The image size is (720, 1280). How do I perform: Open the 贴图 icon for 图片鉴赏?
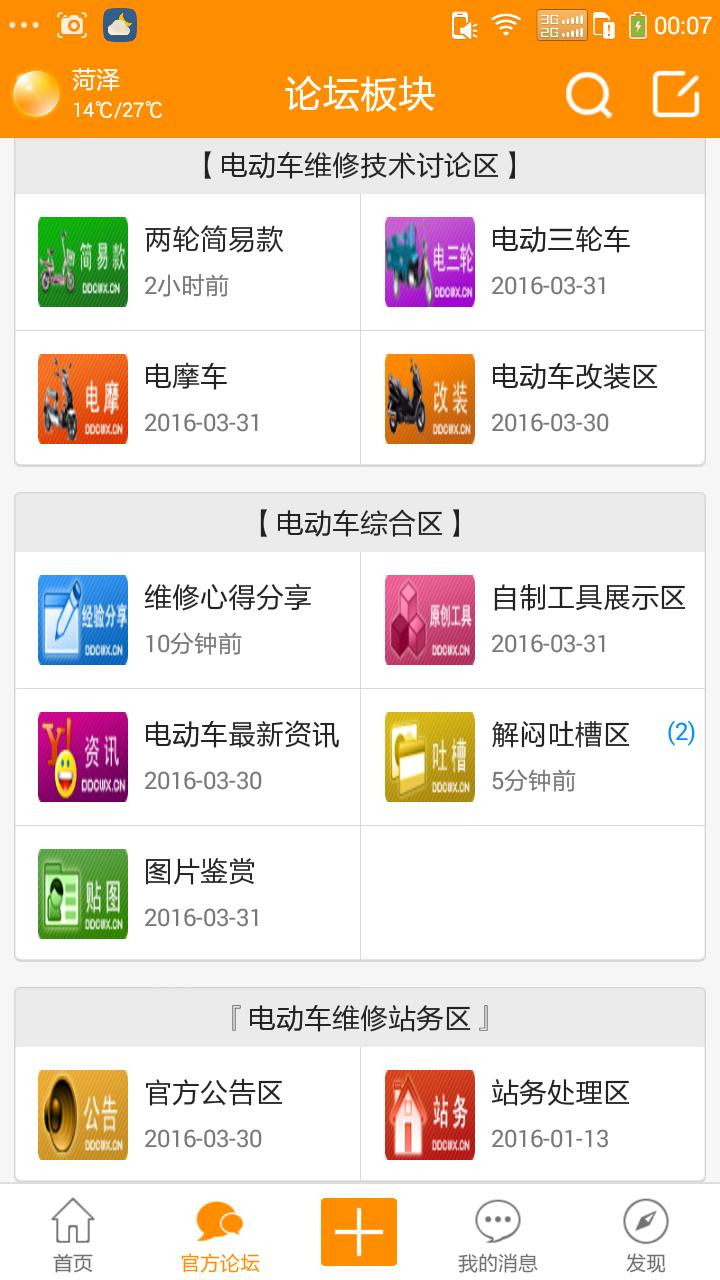pos(82,893)
